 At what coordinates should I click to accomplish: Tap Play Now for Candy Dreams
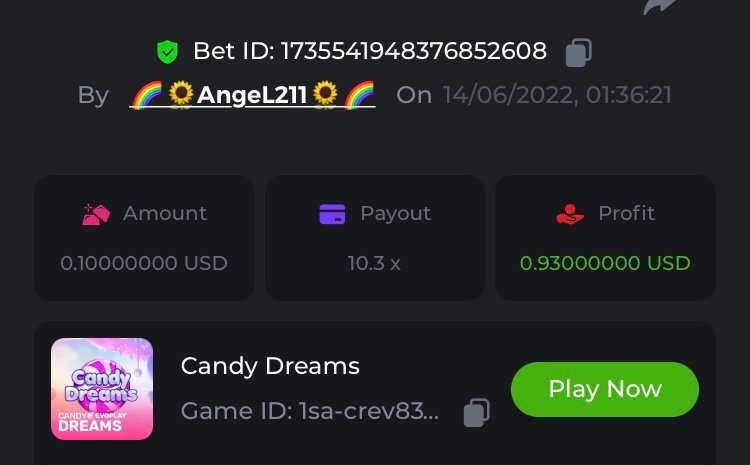point(604,389)
